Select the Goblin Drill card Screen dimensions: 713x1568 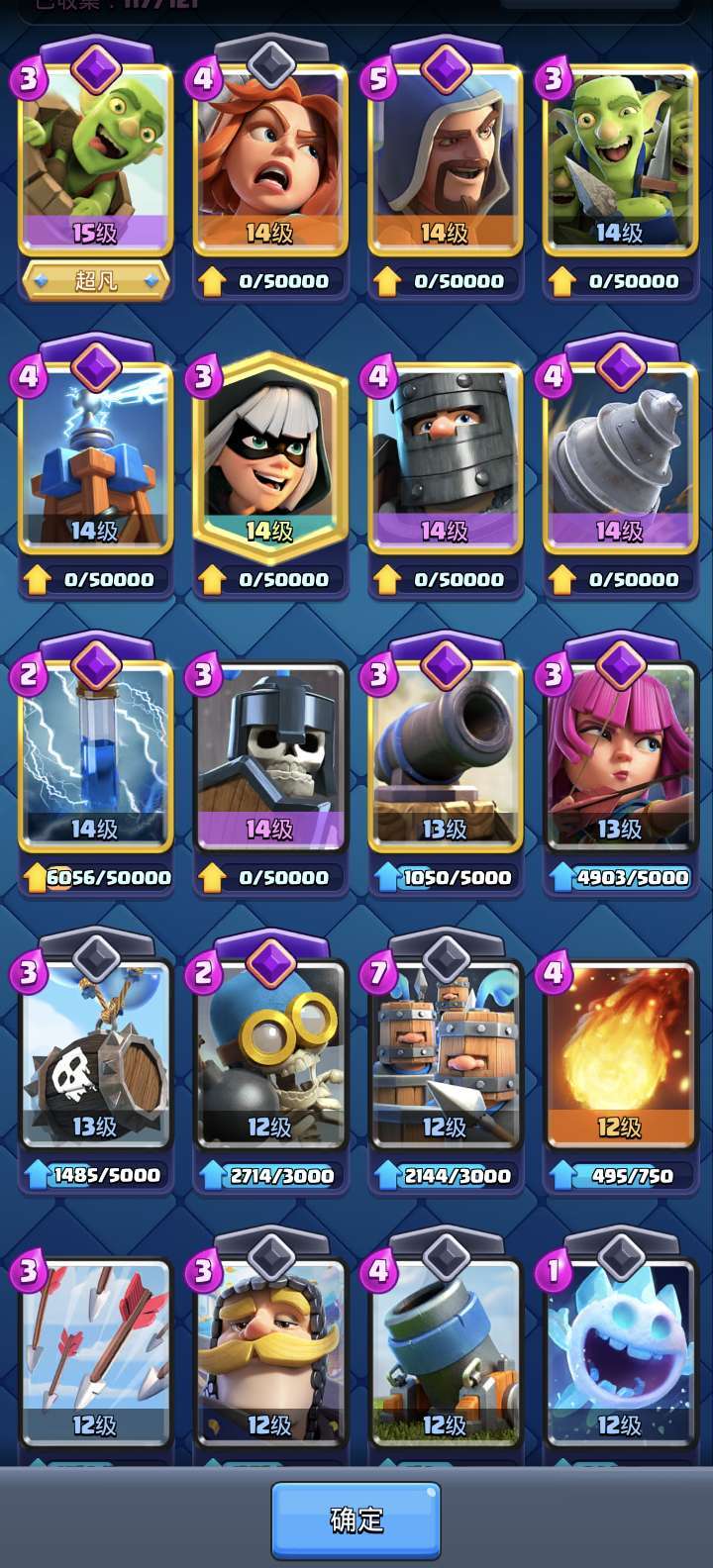click(620, 456)
